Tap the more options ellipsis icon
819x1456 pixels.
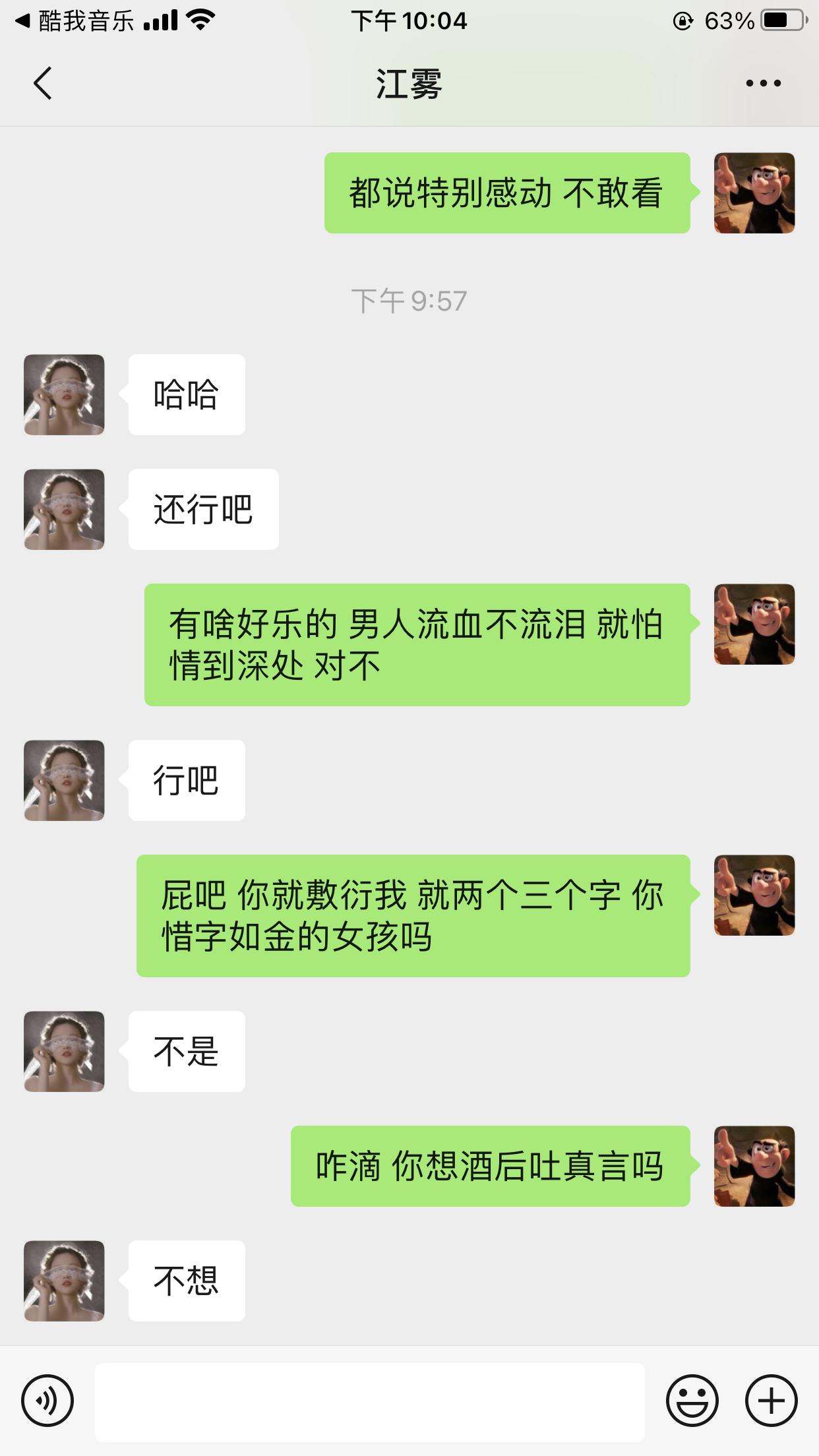(763, 82)
